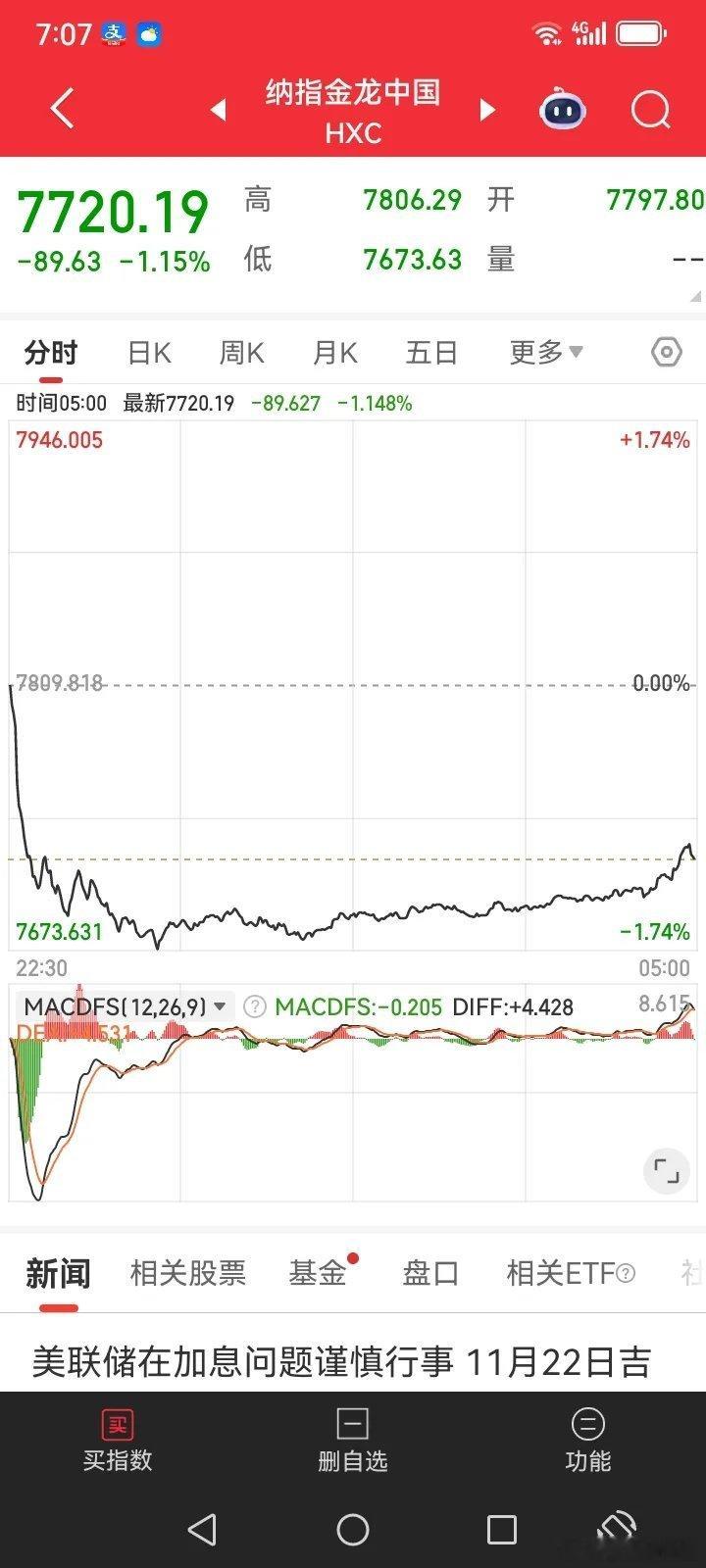Switch to previous stock with left triangle
This screenshot has width=706, height=1568.
click(x=218, y=111)
